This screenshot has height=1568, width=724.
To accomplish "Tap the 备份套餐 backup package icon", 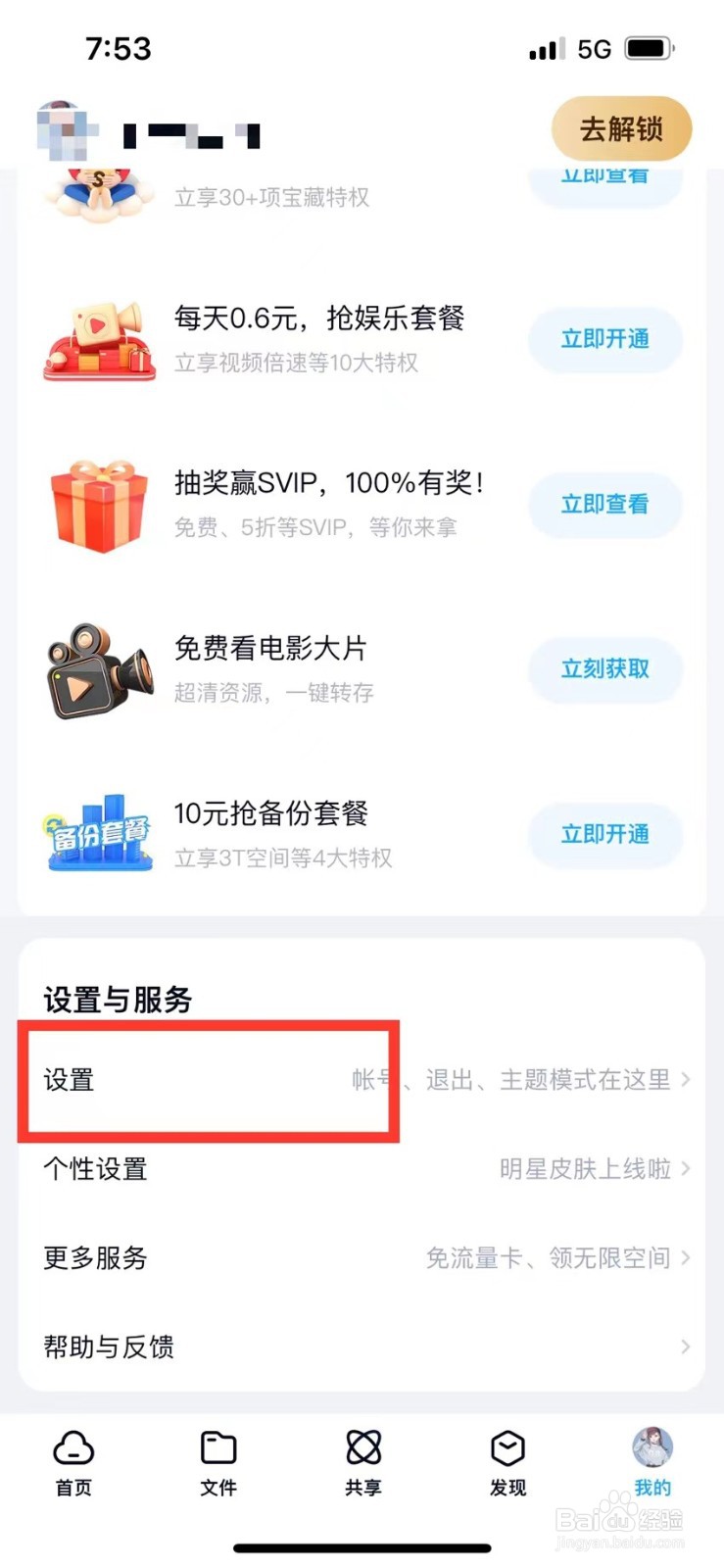I will click(99, 834).
